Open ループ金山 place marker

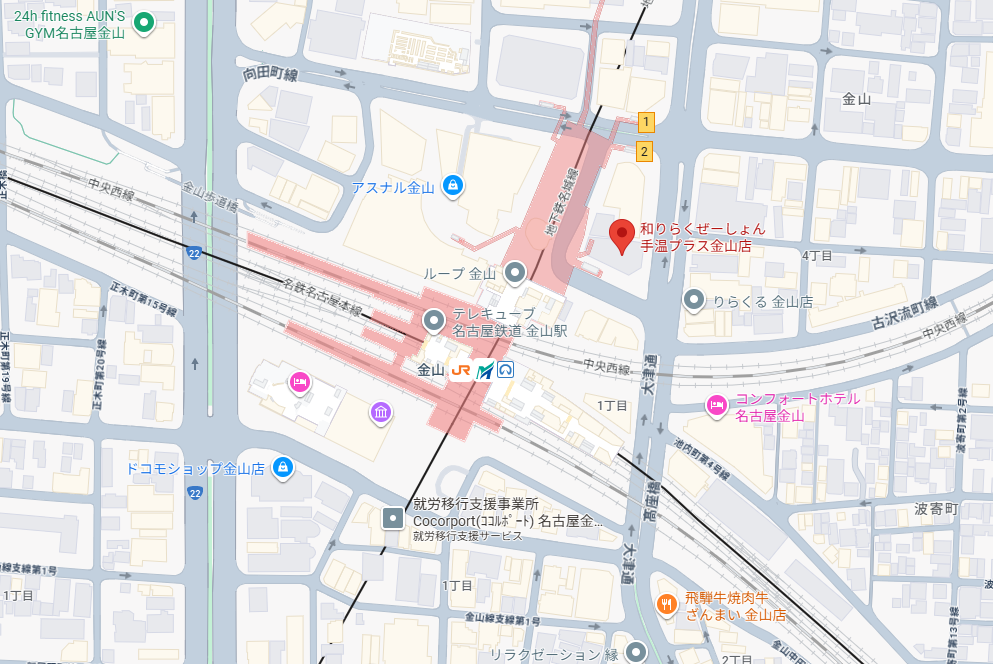515,271
